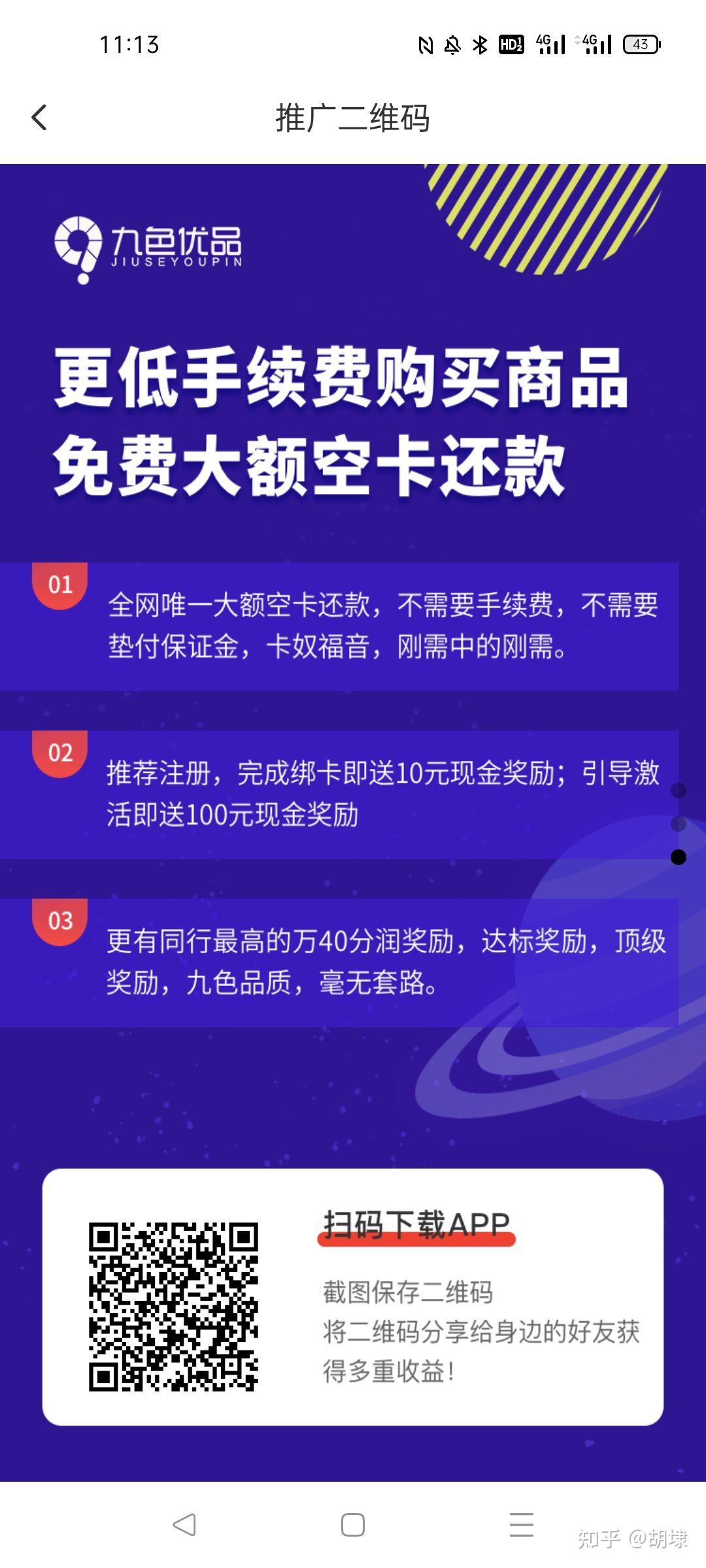
Task: Tap the system back button
Action: [x=184, y=1525]
